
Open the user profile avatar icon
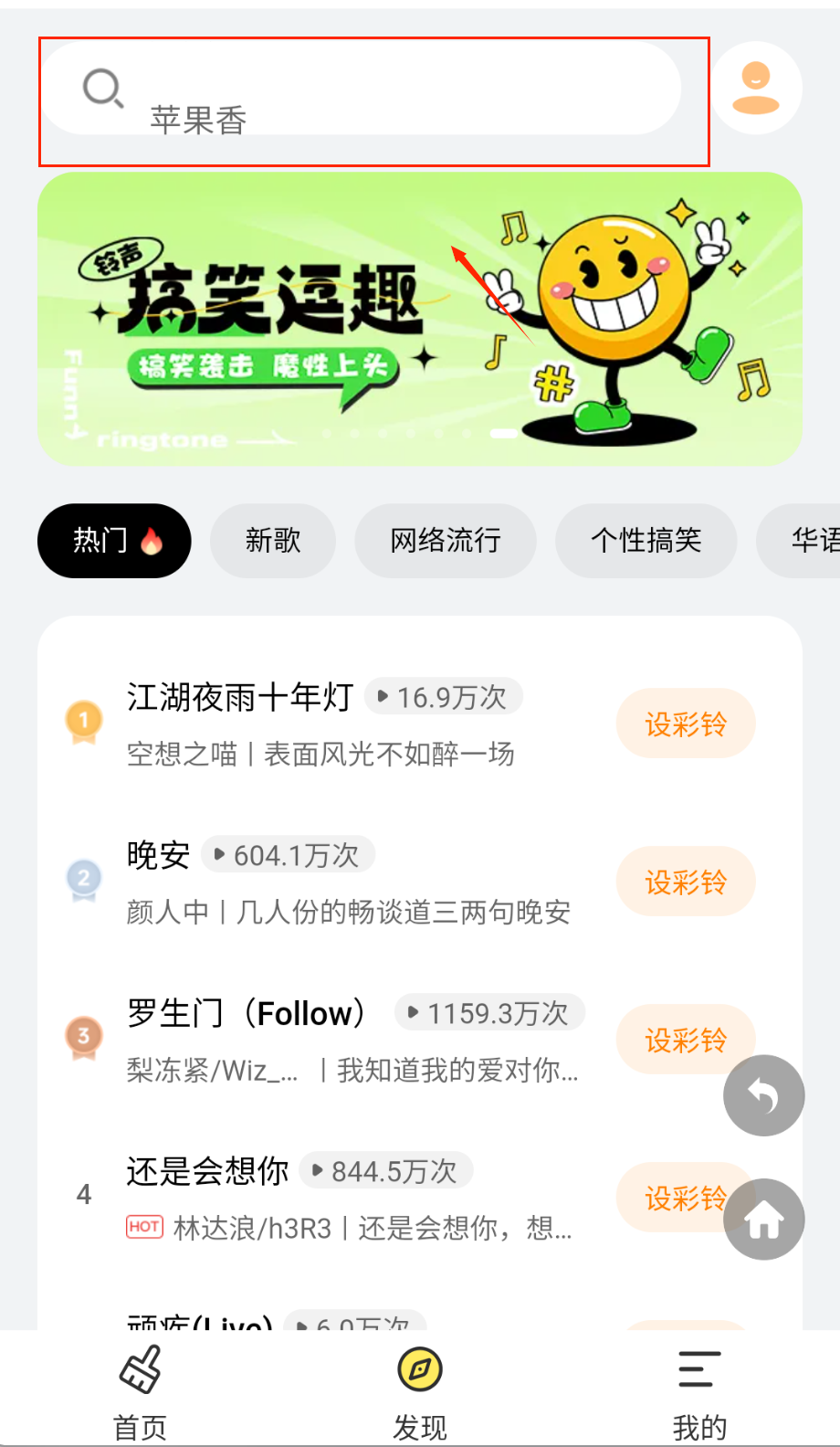(x=756, y=88)
